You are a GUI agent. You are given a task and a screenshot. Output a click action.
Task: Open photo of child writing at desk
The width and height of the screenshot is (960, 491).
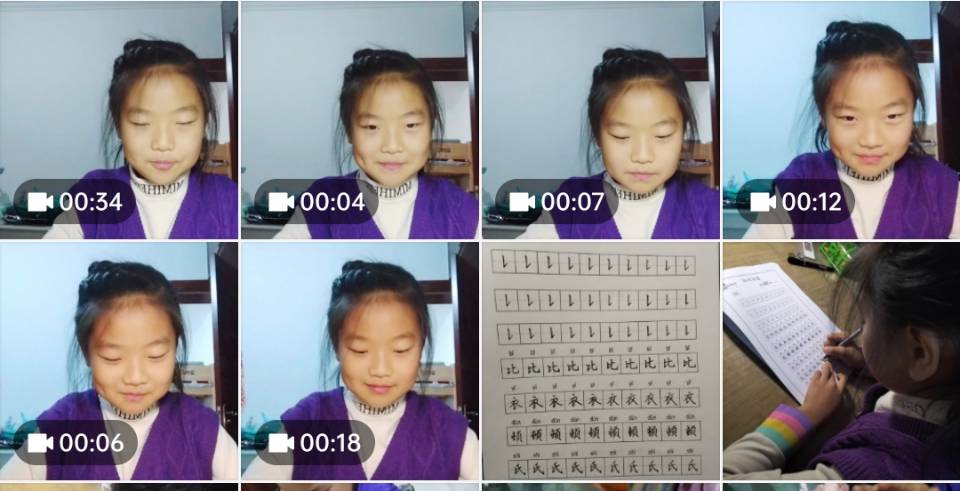[x=840, y=360]
